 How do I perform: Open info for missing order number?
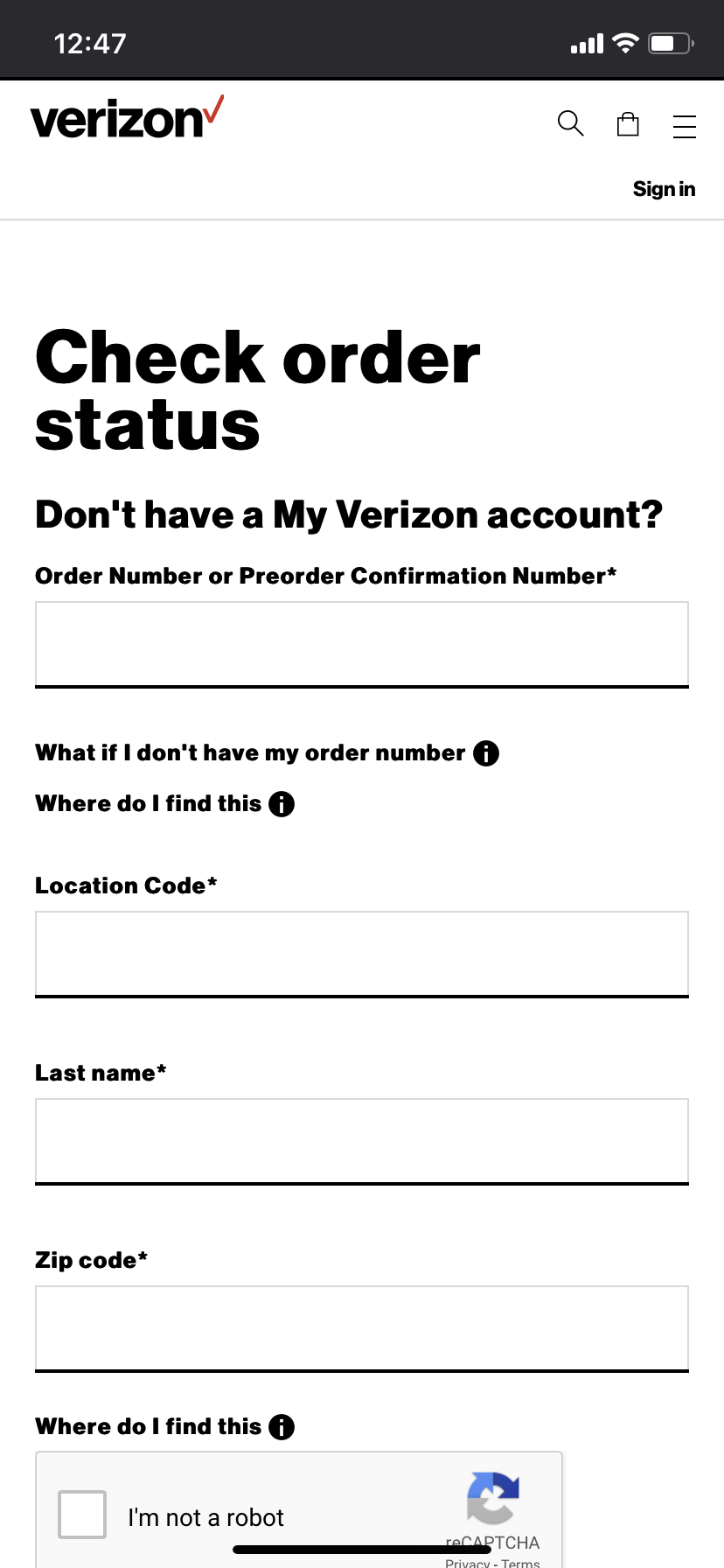tap(486, 753)
